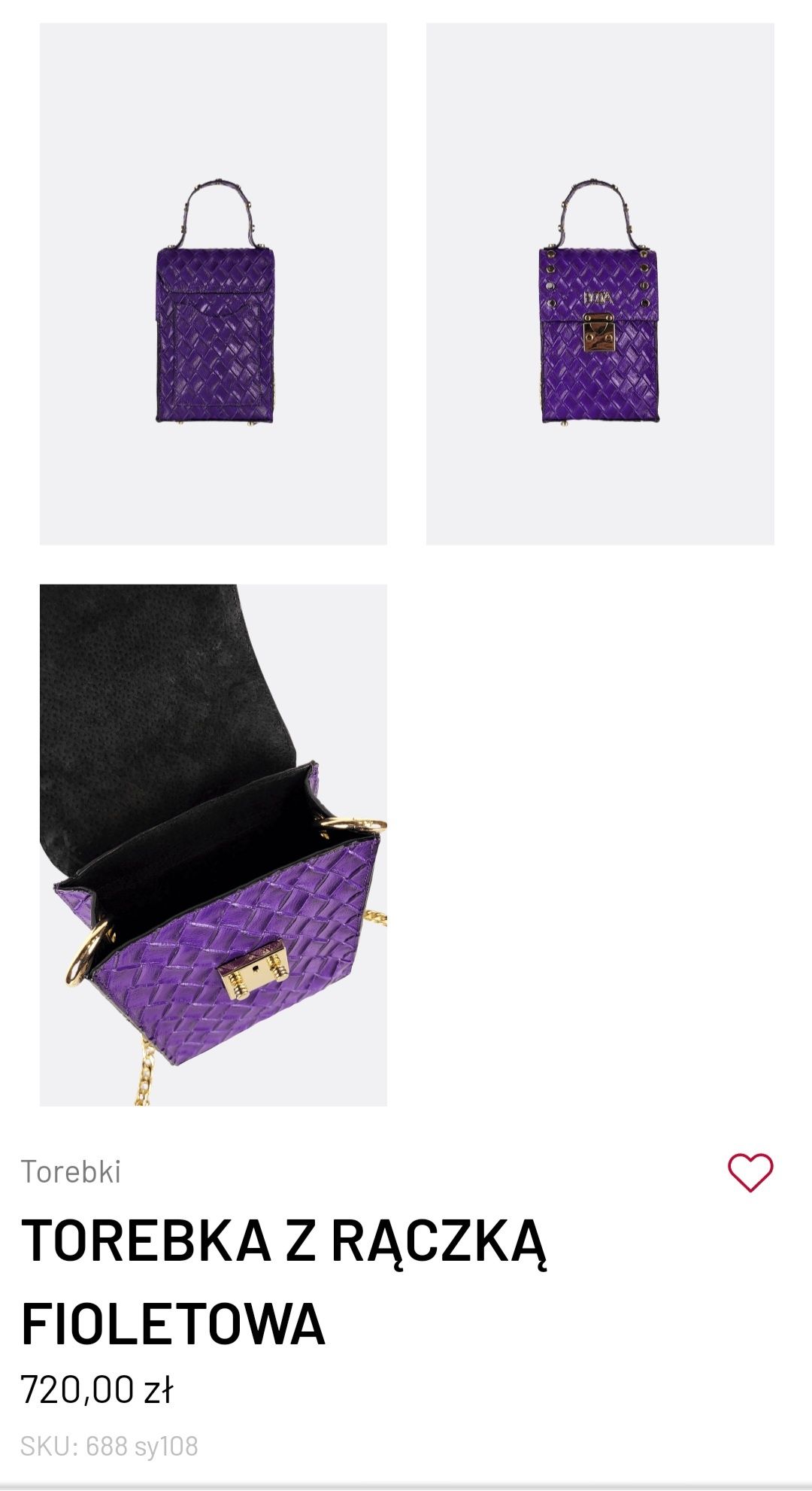View the open-bag interior photo
812x1491 pixels.
coord(214,845)
